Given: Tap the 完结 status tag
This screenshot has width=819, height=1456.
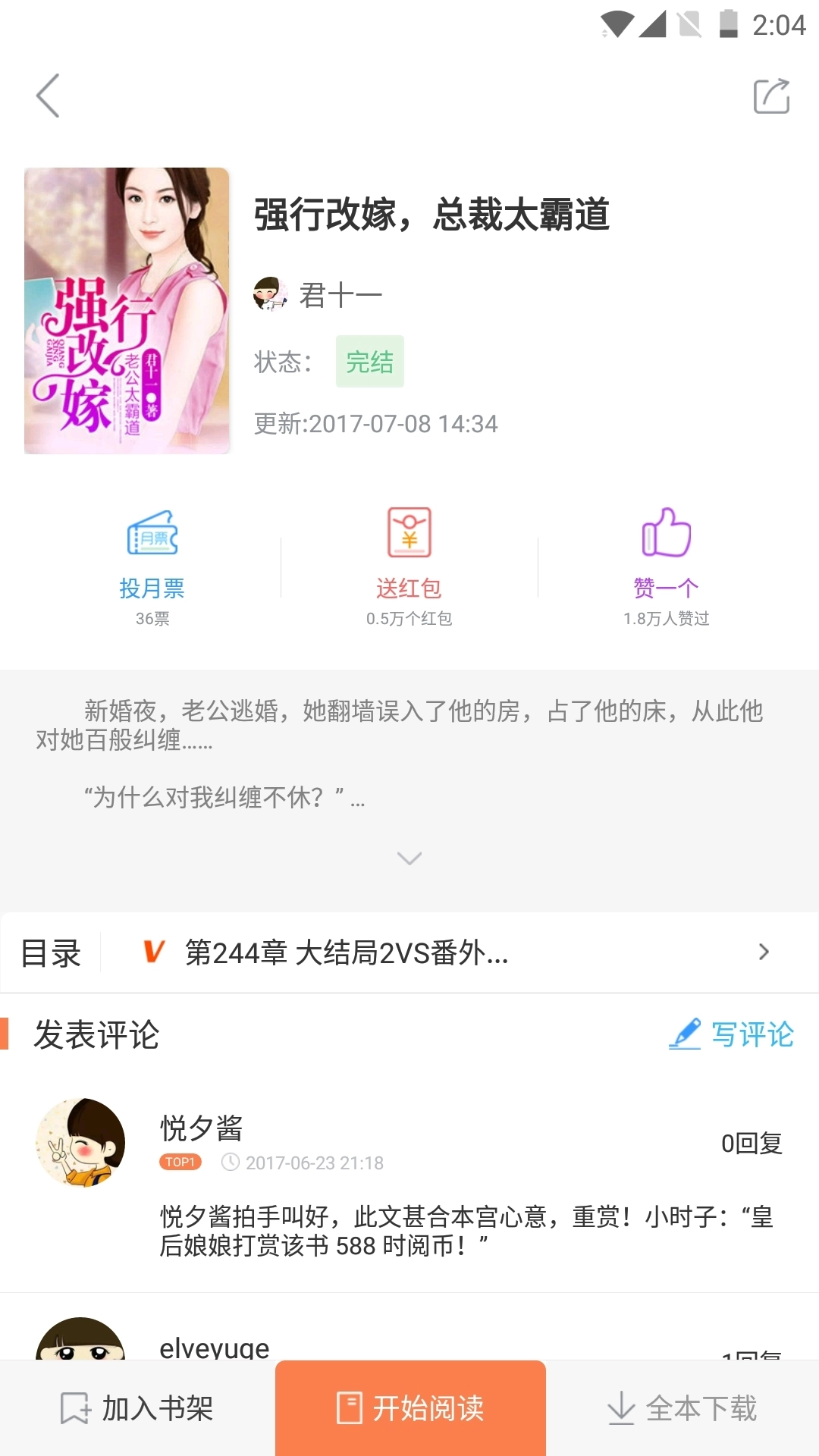Looking at the screenshot, I should click(x=369, y=362).
